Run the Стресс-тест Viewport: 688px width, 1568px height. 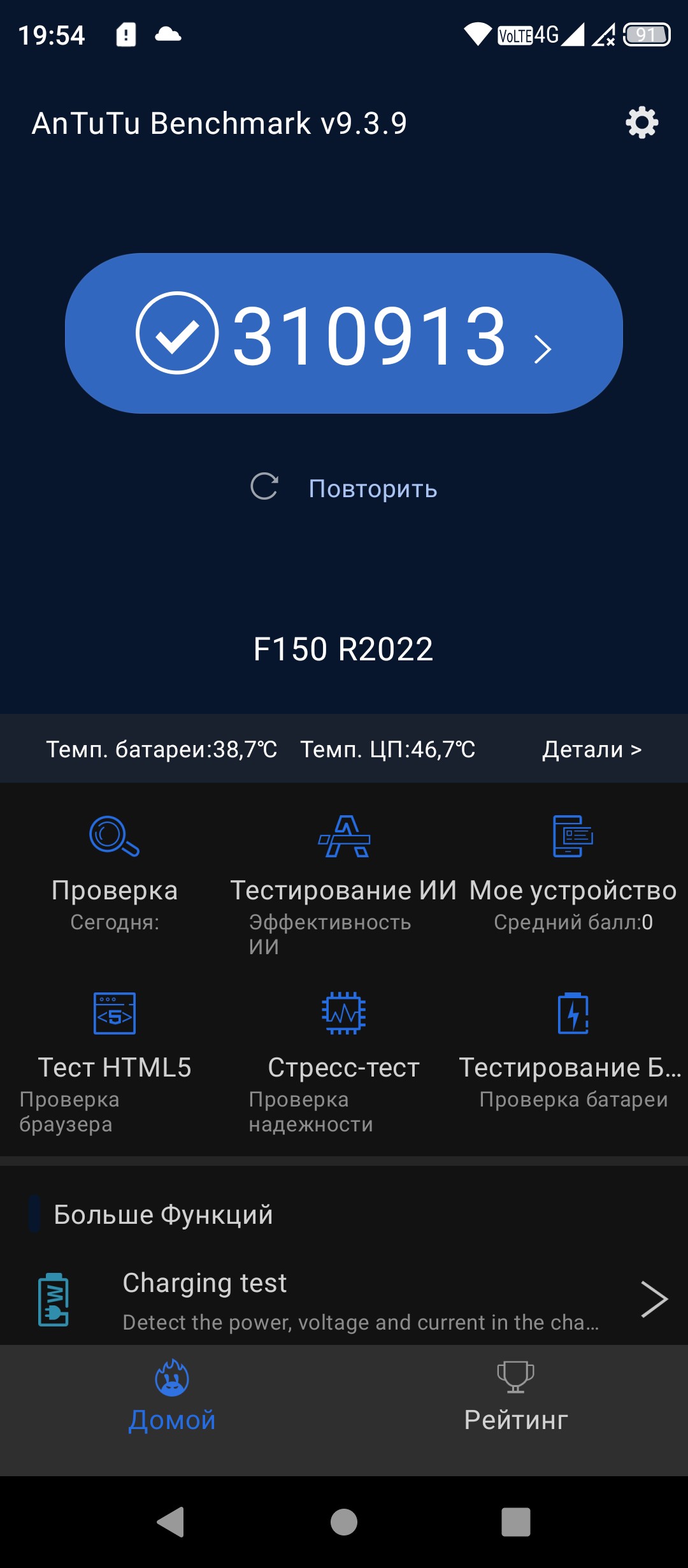click(344, 1058)
